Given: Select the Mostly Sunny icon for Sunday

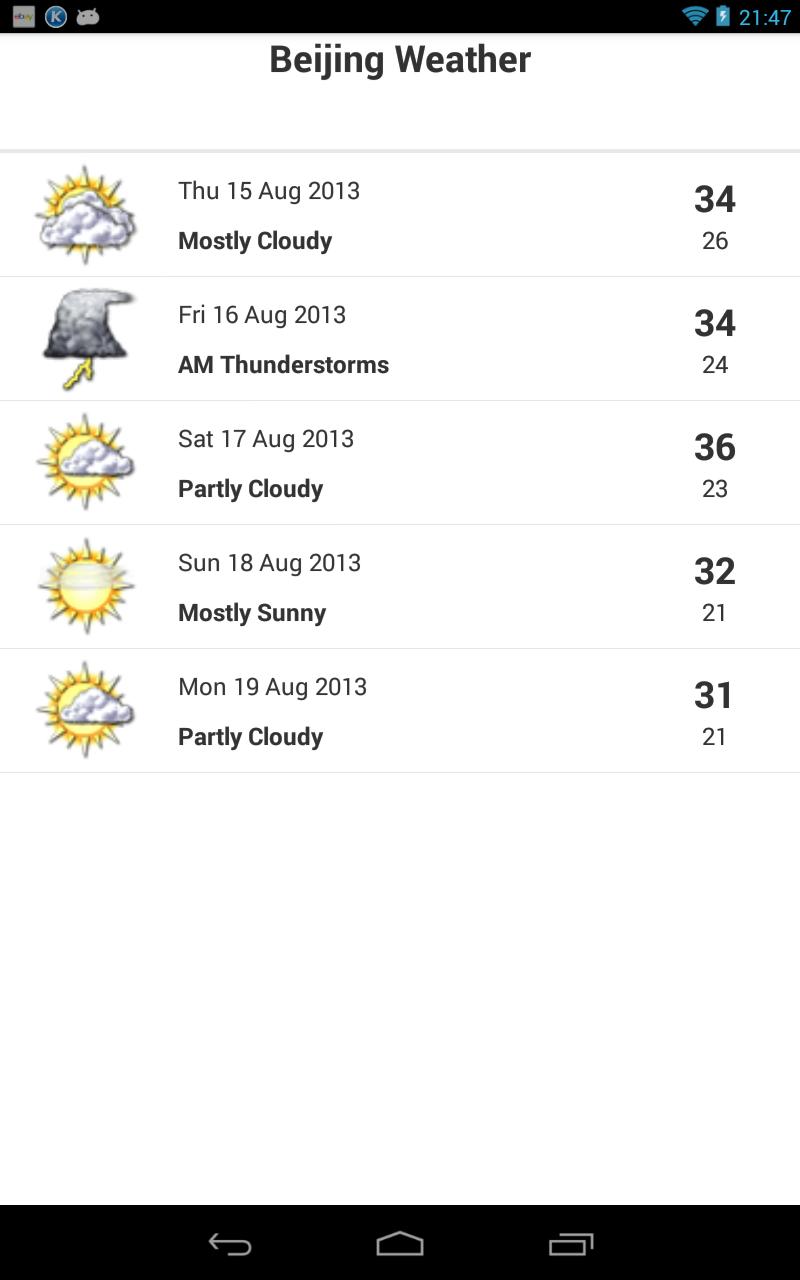Looking at the screenshot, I should (85, 586).
